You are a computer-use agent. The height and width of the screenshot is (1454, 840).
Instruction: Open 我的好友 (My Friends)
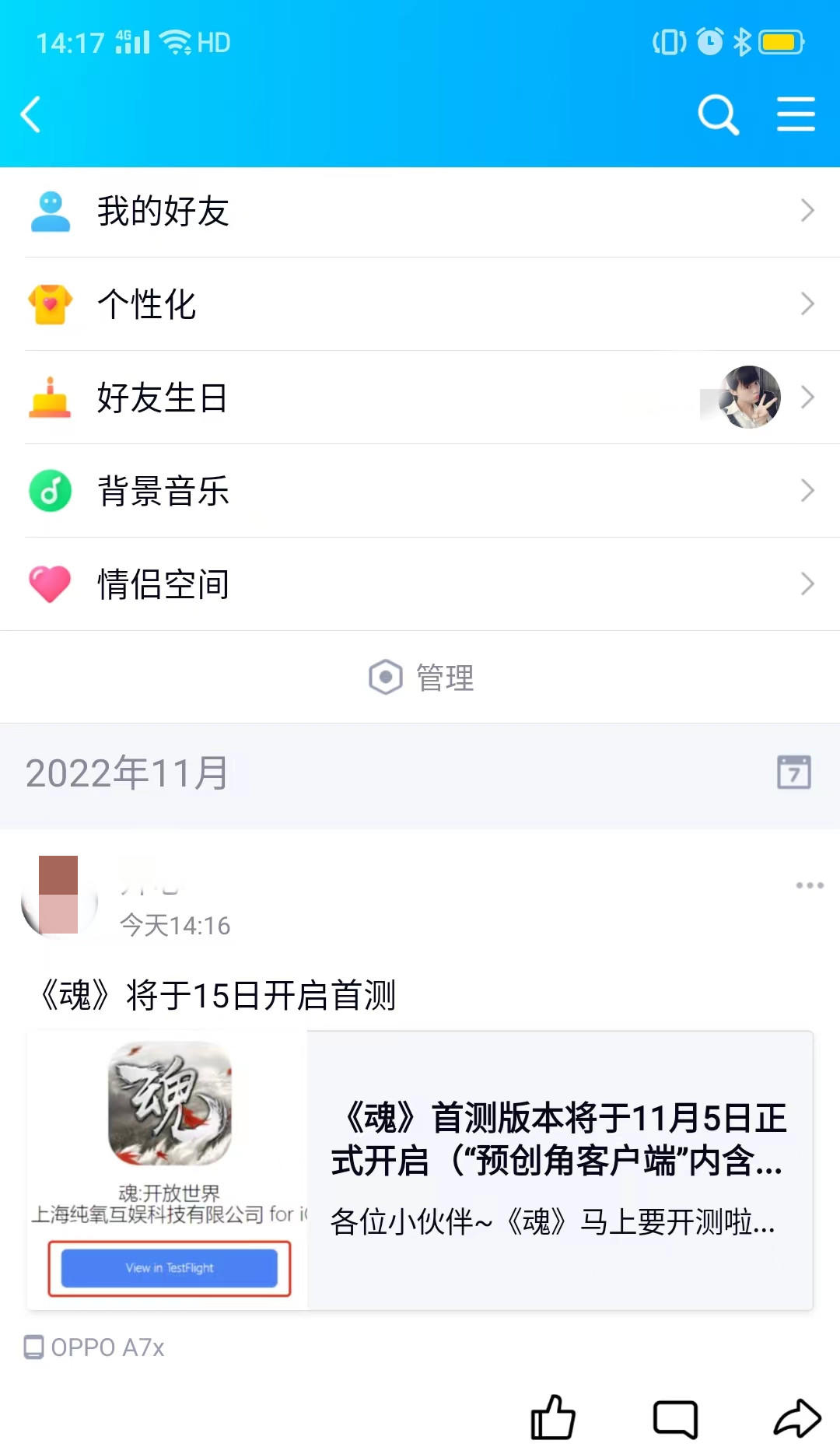coord(420,211)
